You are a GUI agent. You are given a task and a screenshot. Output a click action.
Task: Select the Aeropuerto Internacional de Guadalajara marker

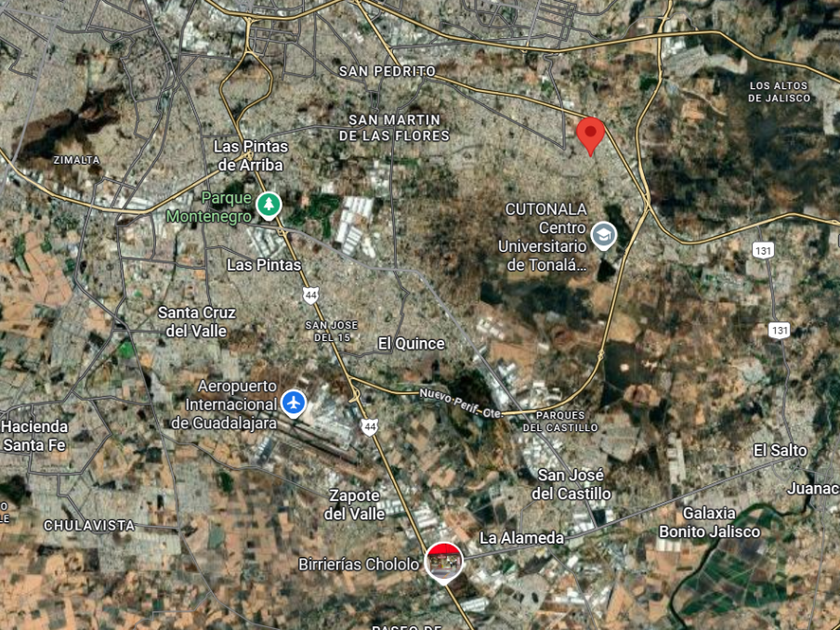293,402
